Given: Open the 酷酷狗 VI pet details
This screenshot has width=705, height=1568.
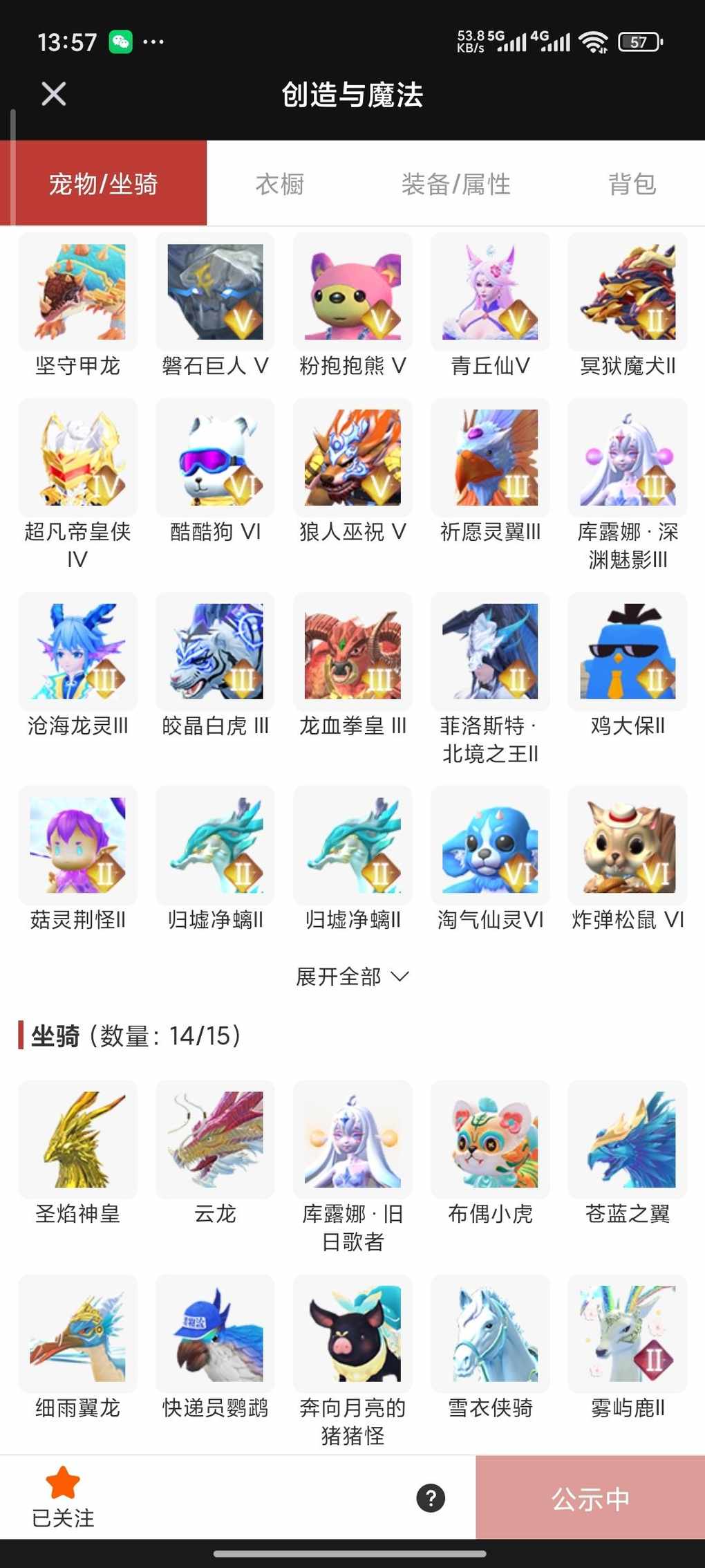Looking at the screenshot, I should pos(215,458).
